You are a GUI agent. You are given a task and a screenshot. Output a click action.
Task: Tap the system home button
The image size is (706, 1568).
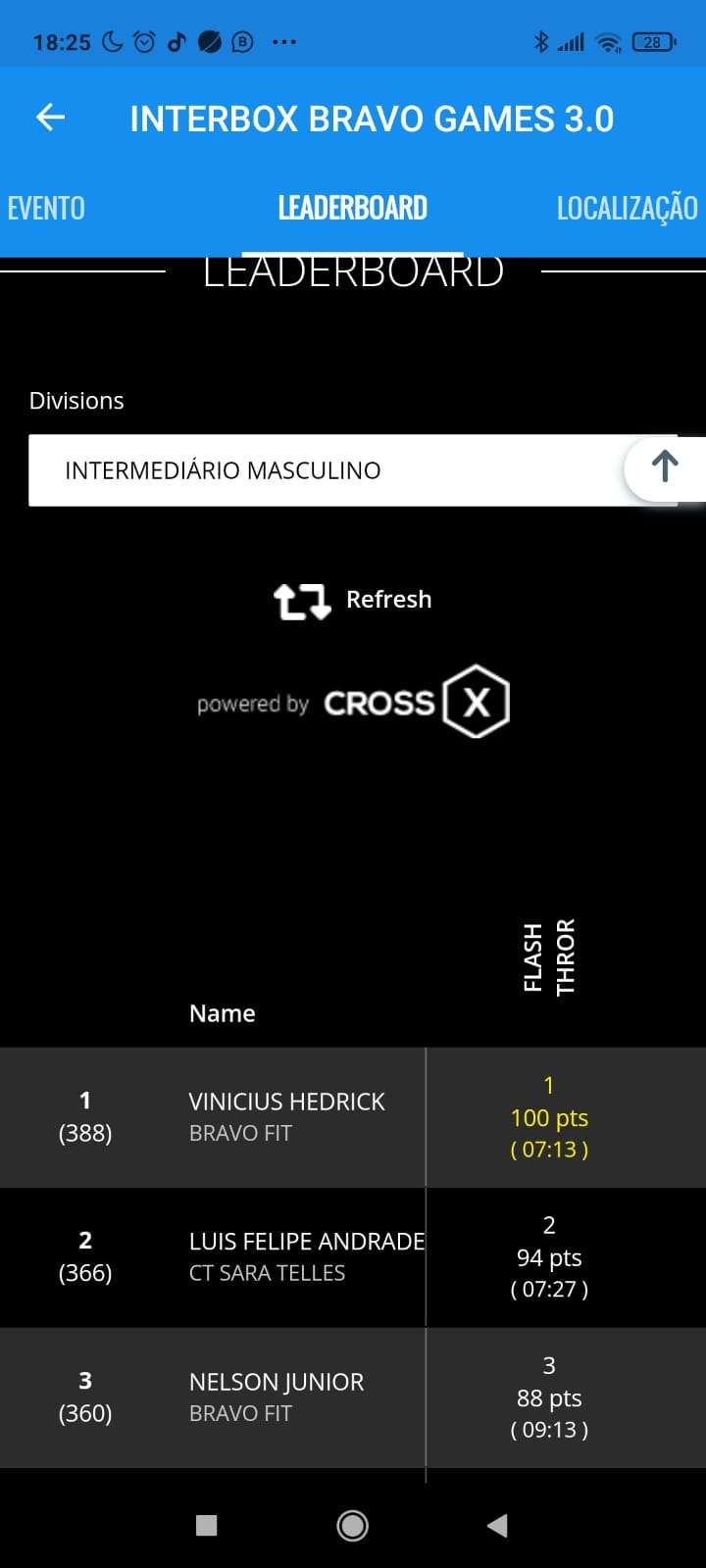tap(352, 1525)
